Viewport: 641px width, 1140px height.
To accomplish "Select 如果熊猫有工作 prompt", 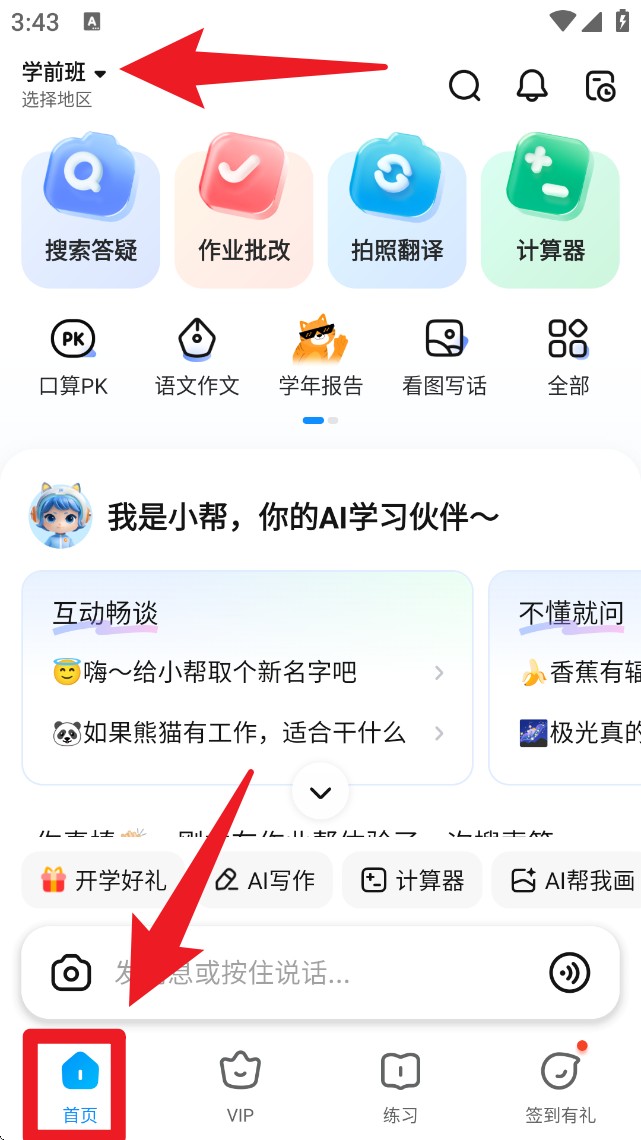I will click(247, 734).
